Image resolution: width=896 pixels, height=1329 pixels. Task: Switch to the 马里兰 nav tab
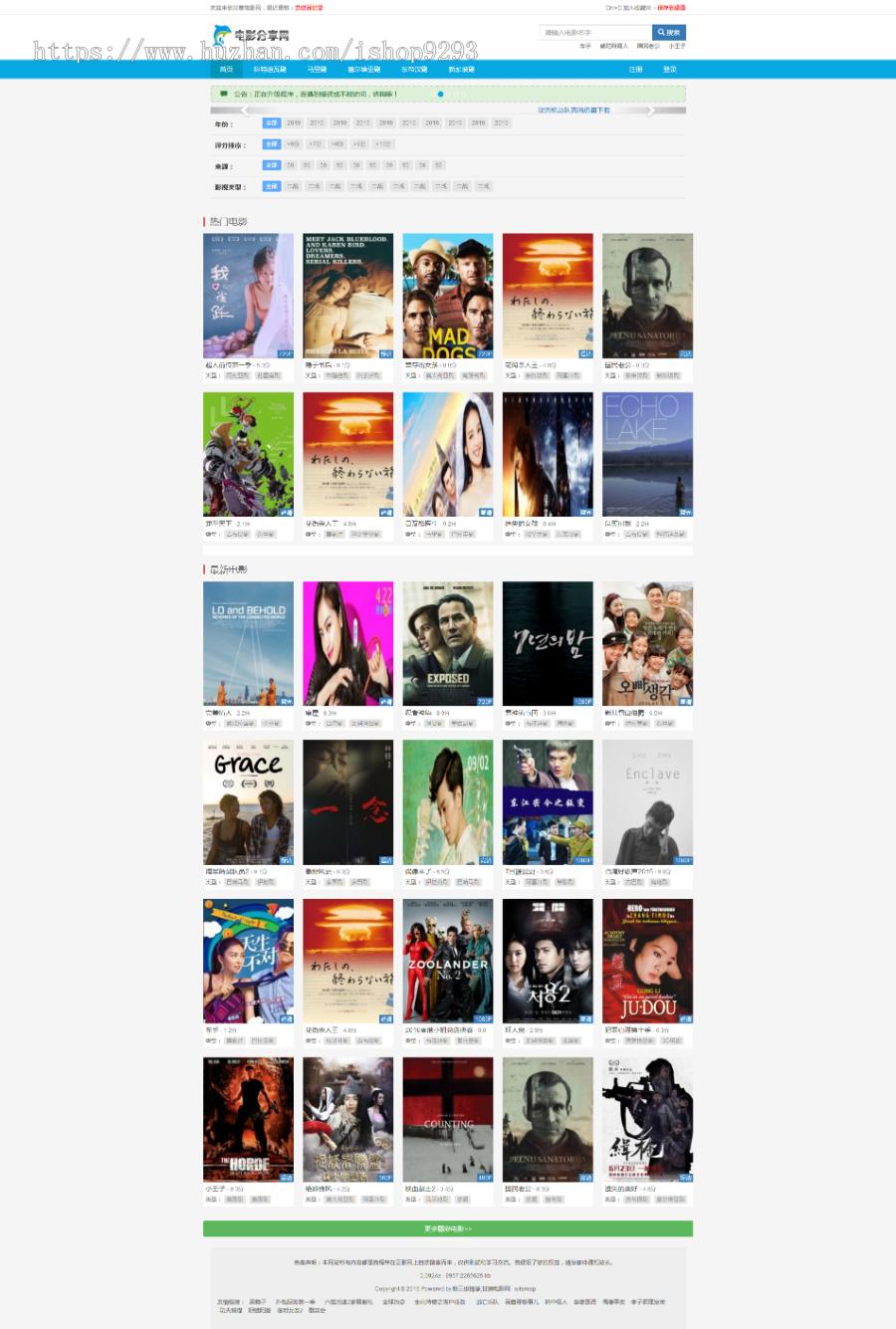(x=317, y=70)
